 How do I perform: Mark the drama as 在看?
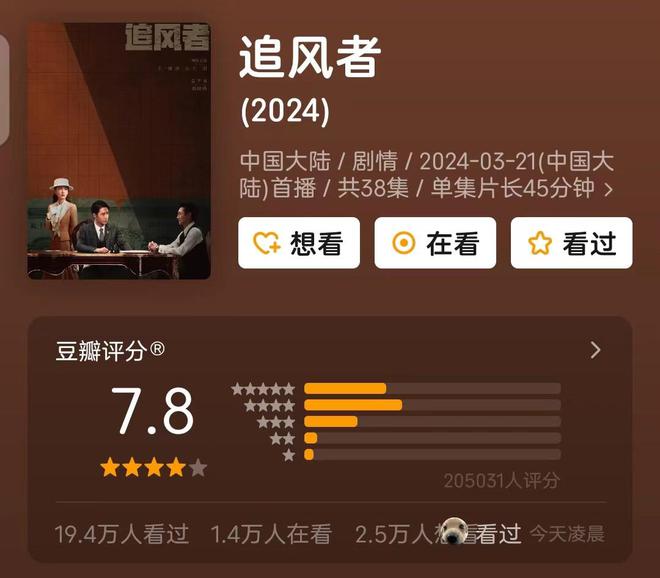(435, 243)
